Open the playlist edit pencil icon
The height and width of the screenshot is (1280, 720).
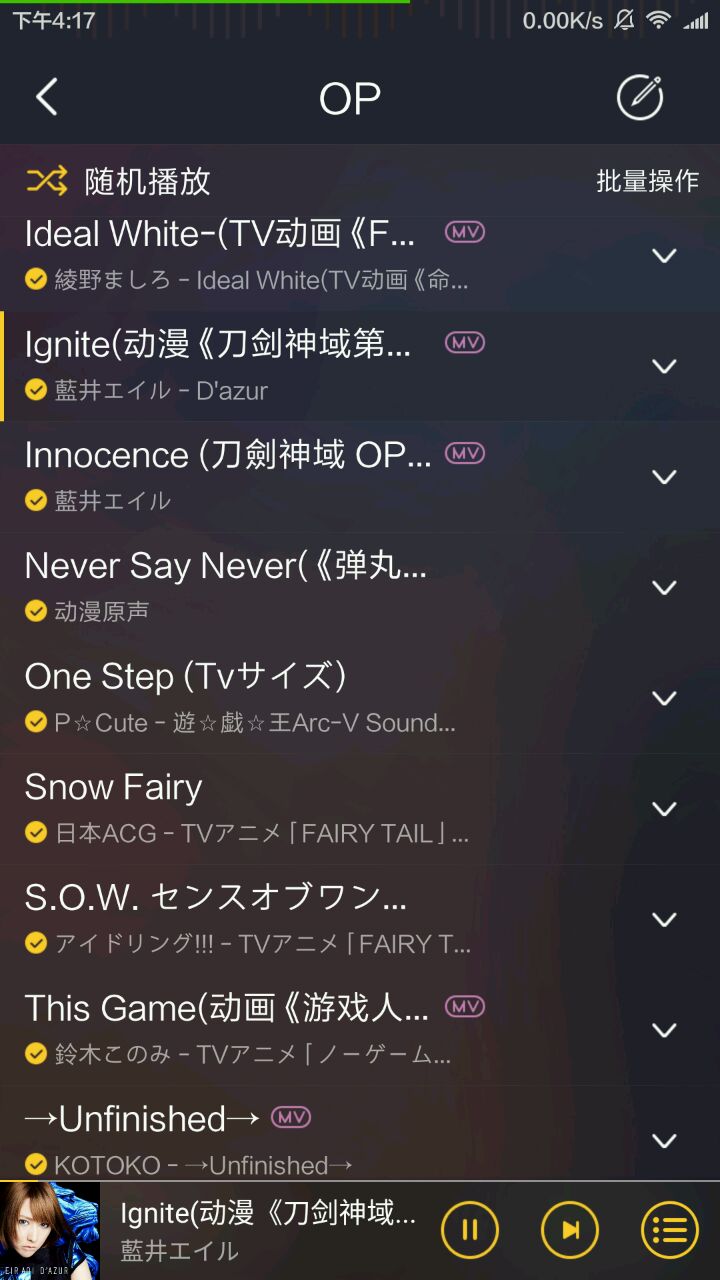639,97
